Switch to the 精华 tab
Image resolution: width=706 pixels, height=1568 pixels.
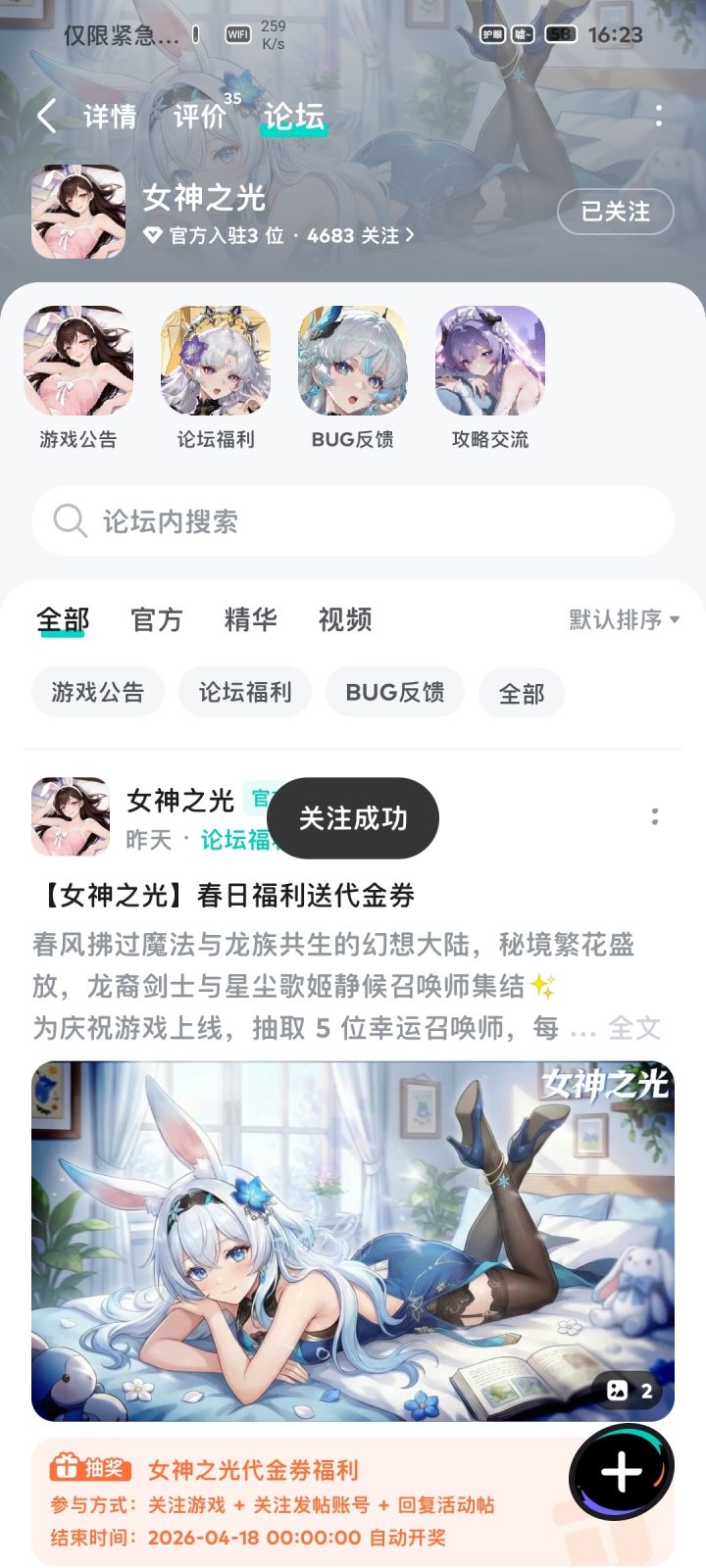pos(251,619)
